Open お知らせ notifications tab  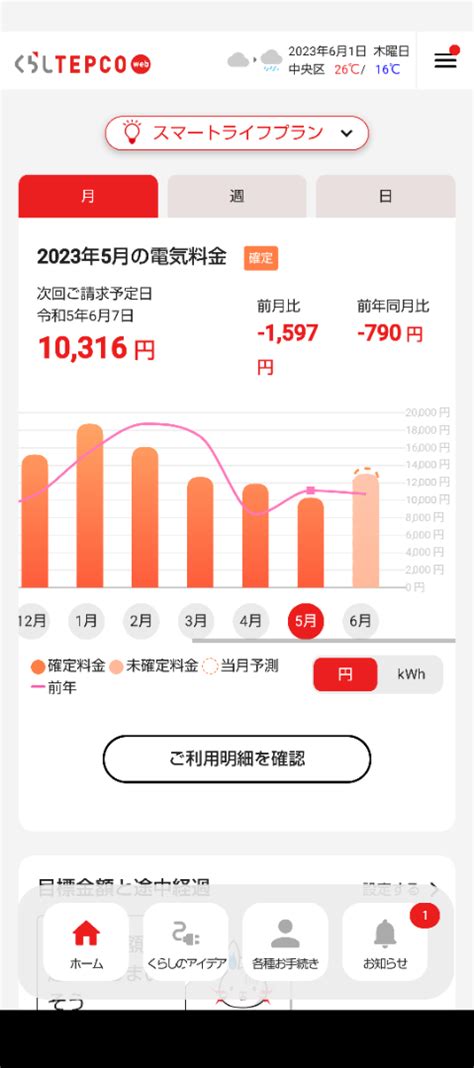pos(385,943)
